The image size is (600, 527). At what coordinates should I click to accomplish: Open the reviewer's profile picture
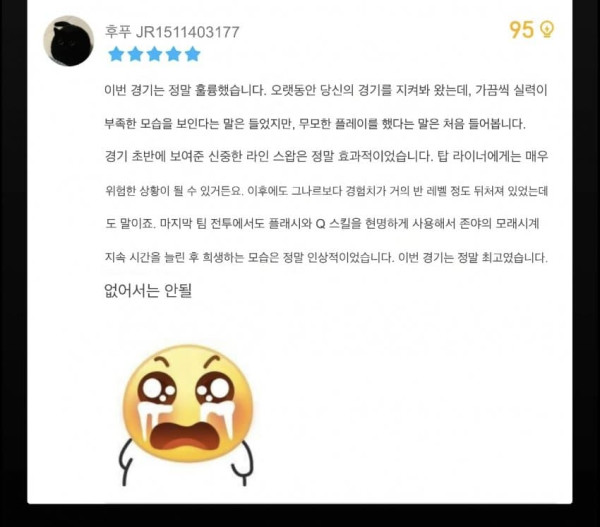tap(68, 41)
